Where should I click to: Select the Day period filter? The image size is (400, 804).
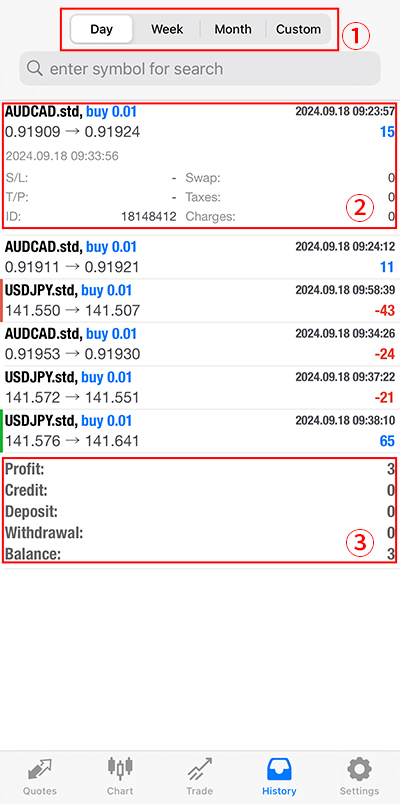pos(102,29)
